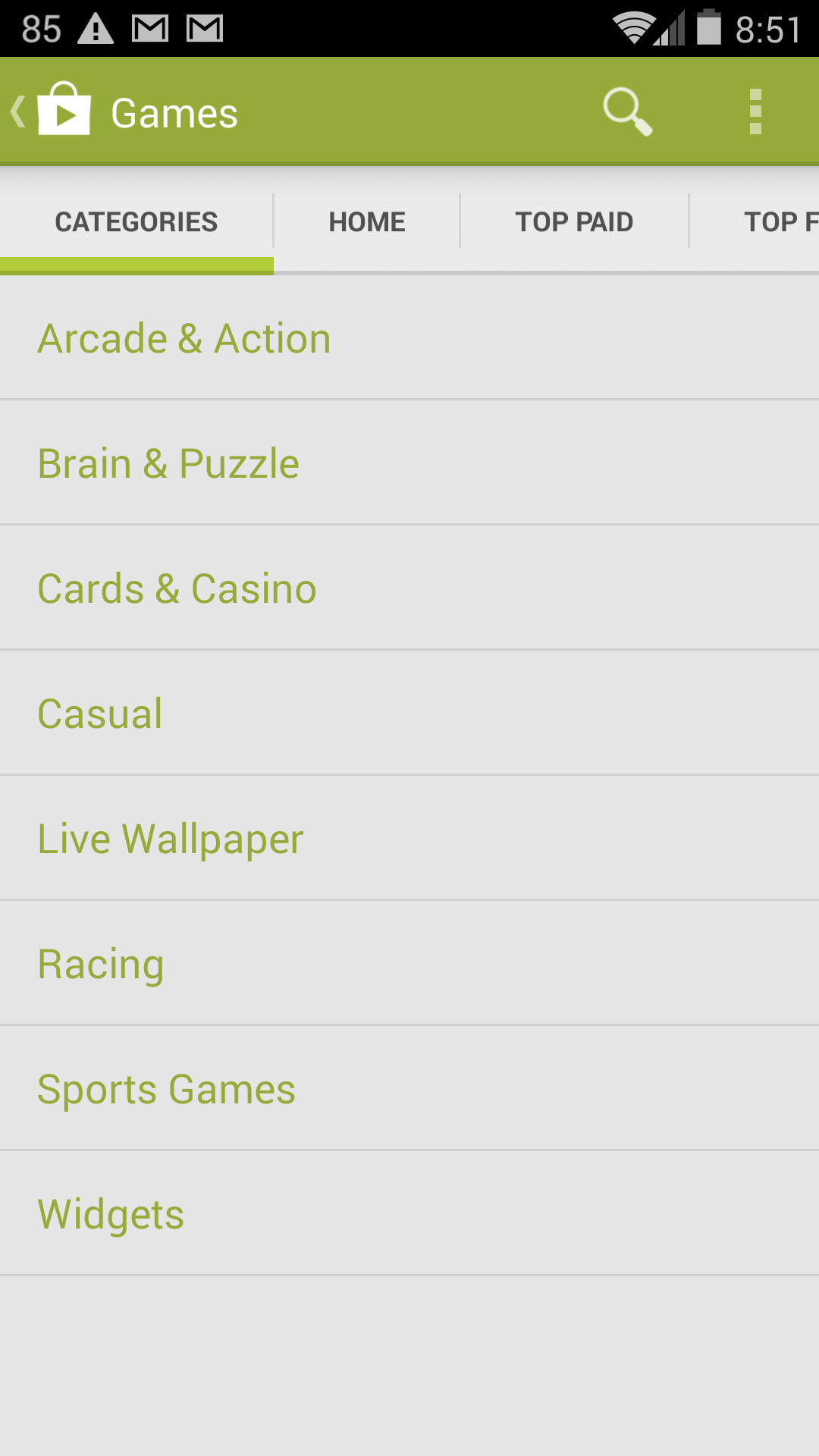Browse the Widgets category
Viewport: 819px width, 1456px height.
[x=111, y=1213]
